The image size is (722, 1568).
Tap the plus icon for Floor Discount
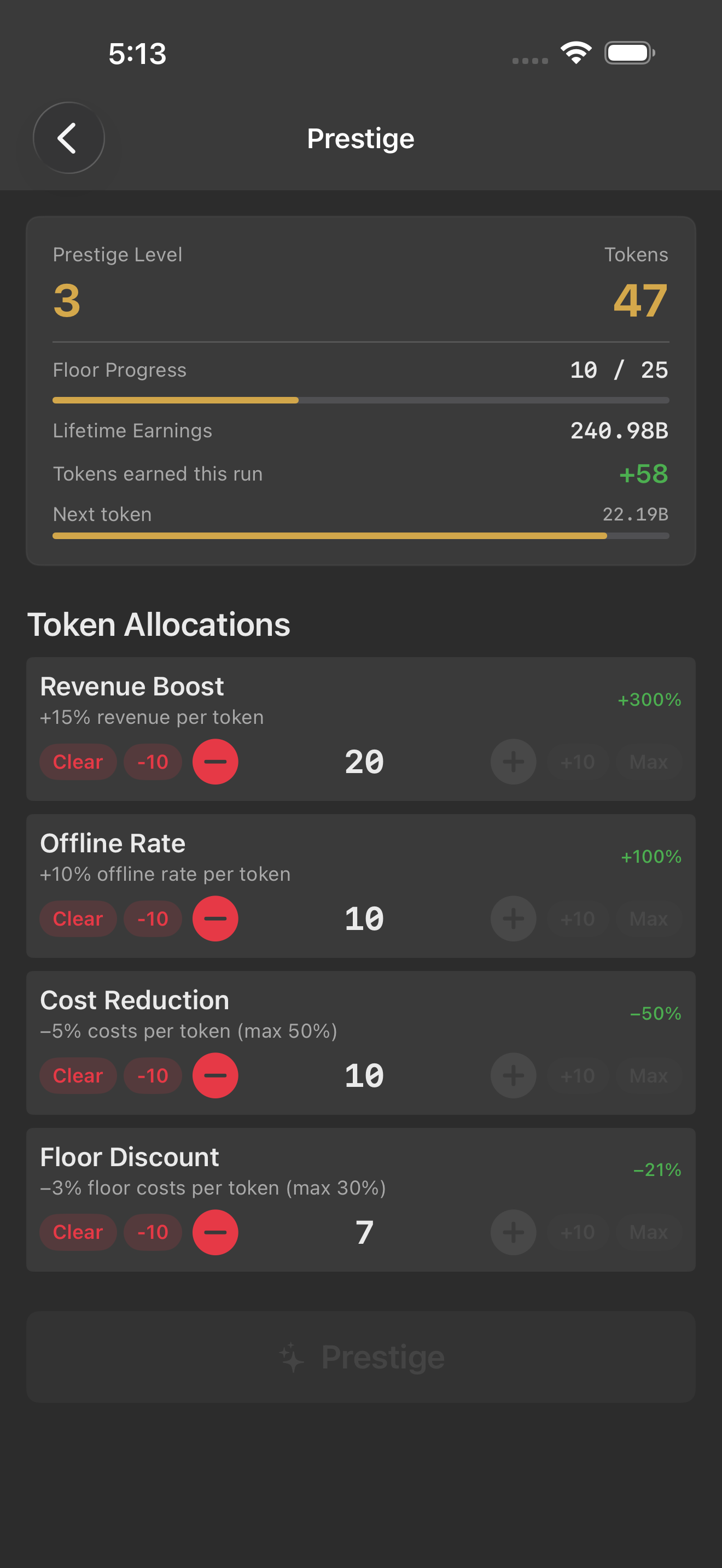(x=513, y=1232)
